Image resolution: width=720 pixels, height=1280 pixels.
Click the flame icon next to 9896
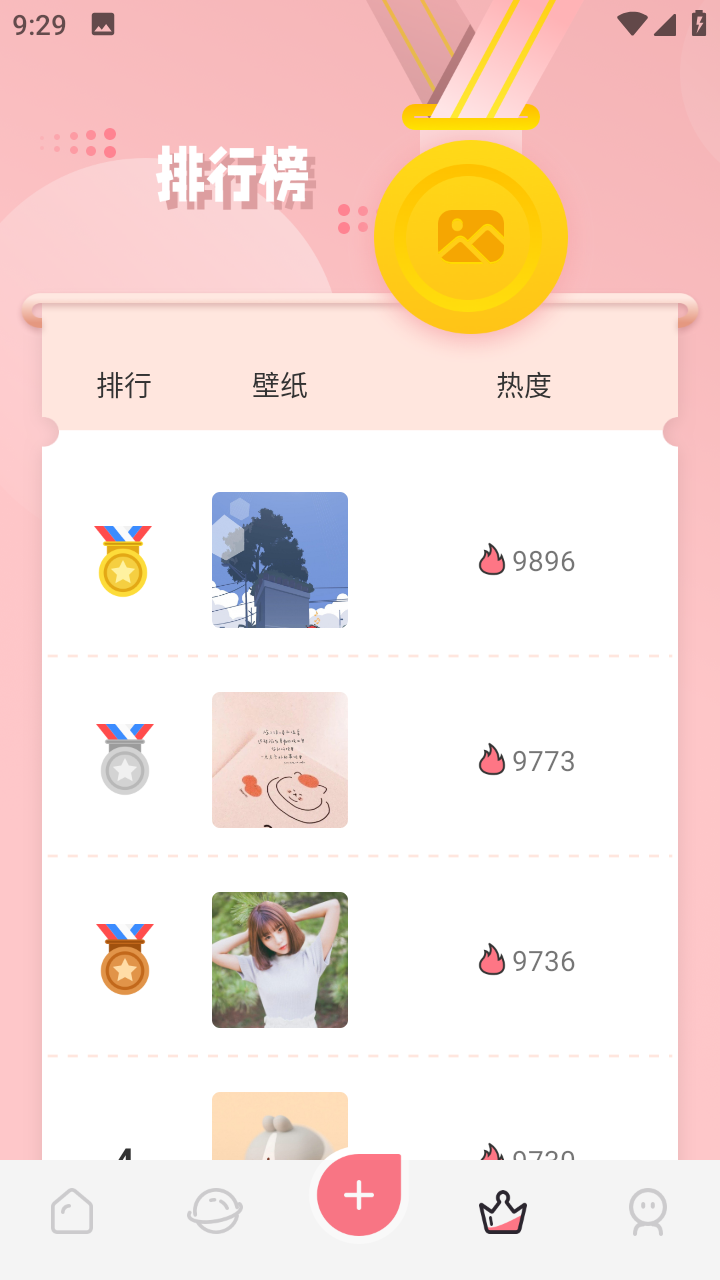pyautogui.click(x=492, y=560)
